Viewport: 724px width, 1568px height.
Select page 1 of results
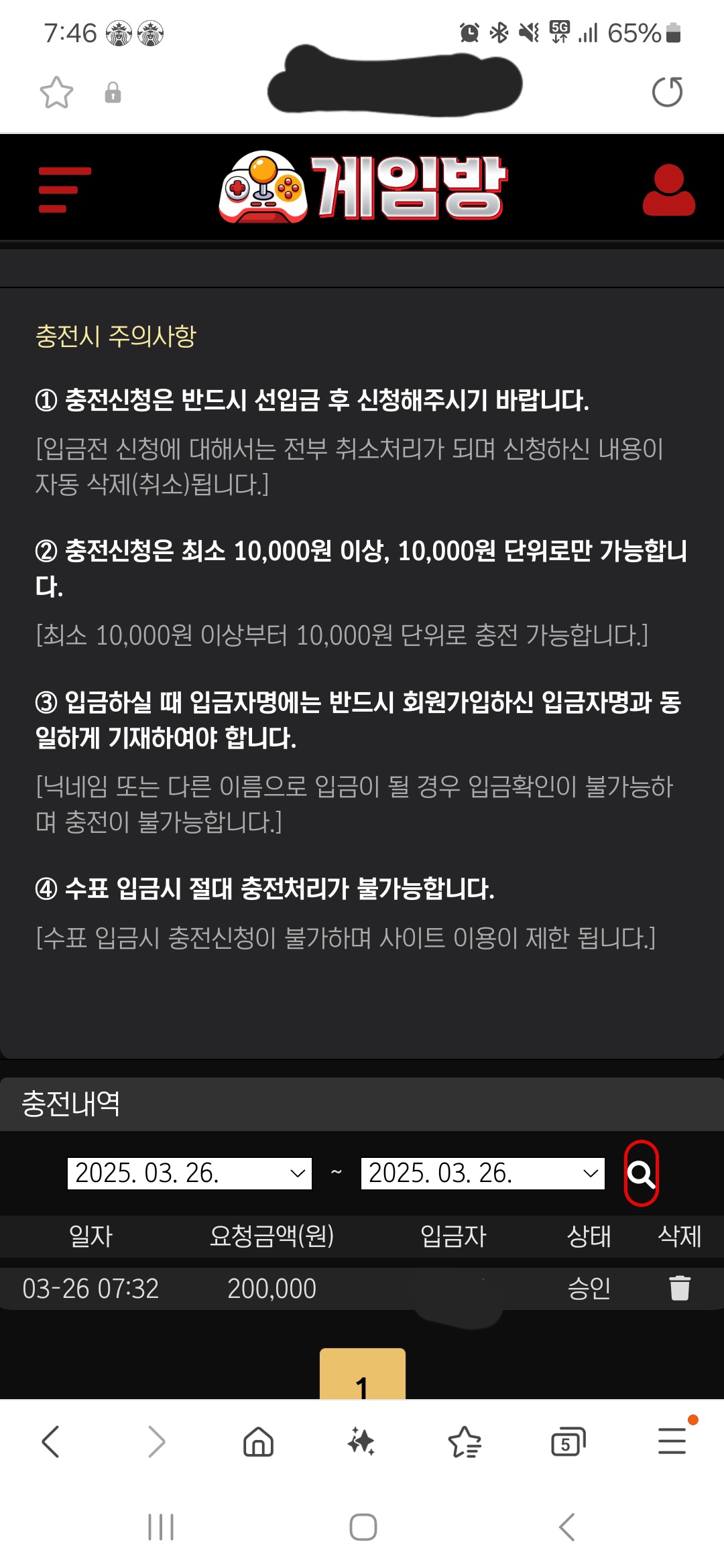tap(362, 1377)
